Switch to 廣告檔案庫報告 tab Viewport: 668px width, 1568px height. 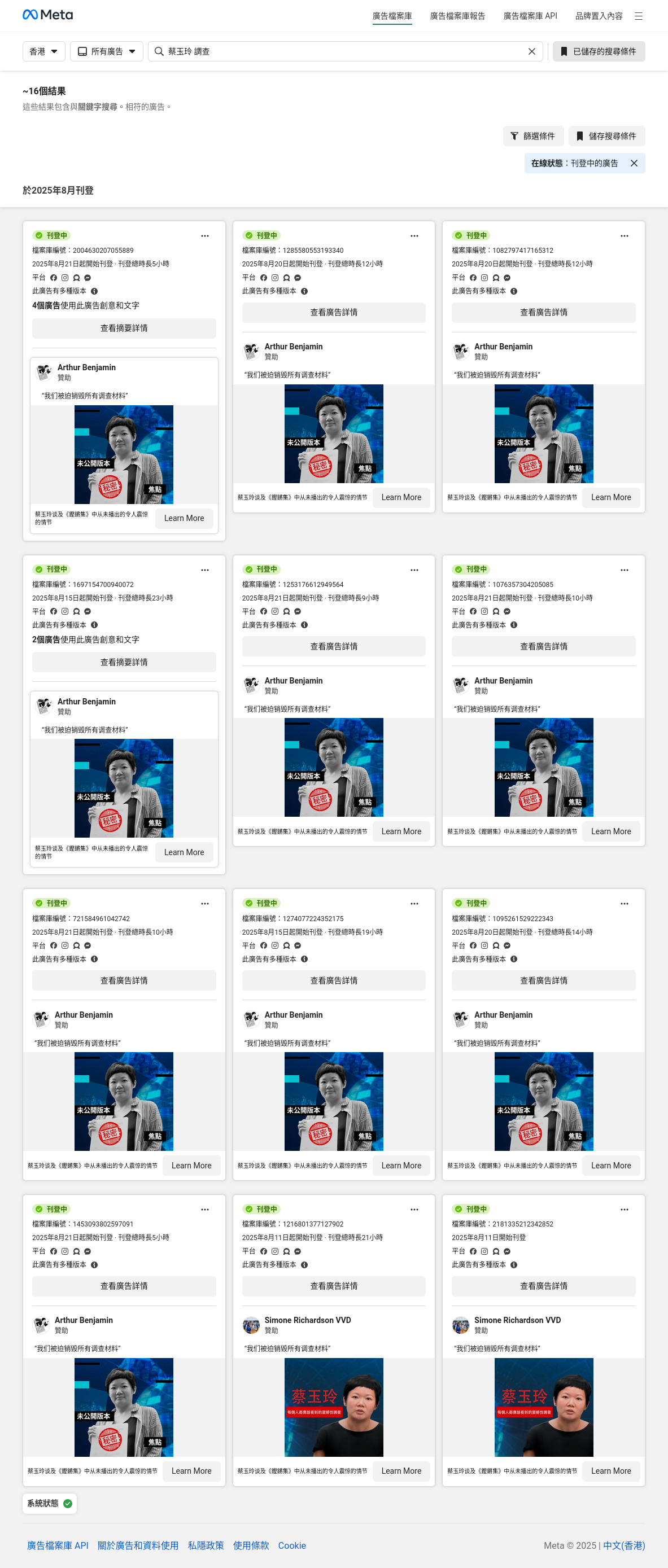coord(457,16)
